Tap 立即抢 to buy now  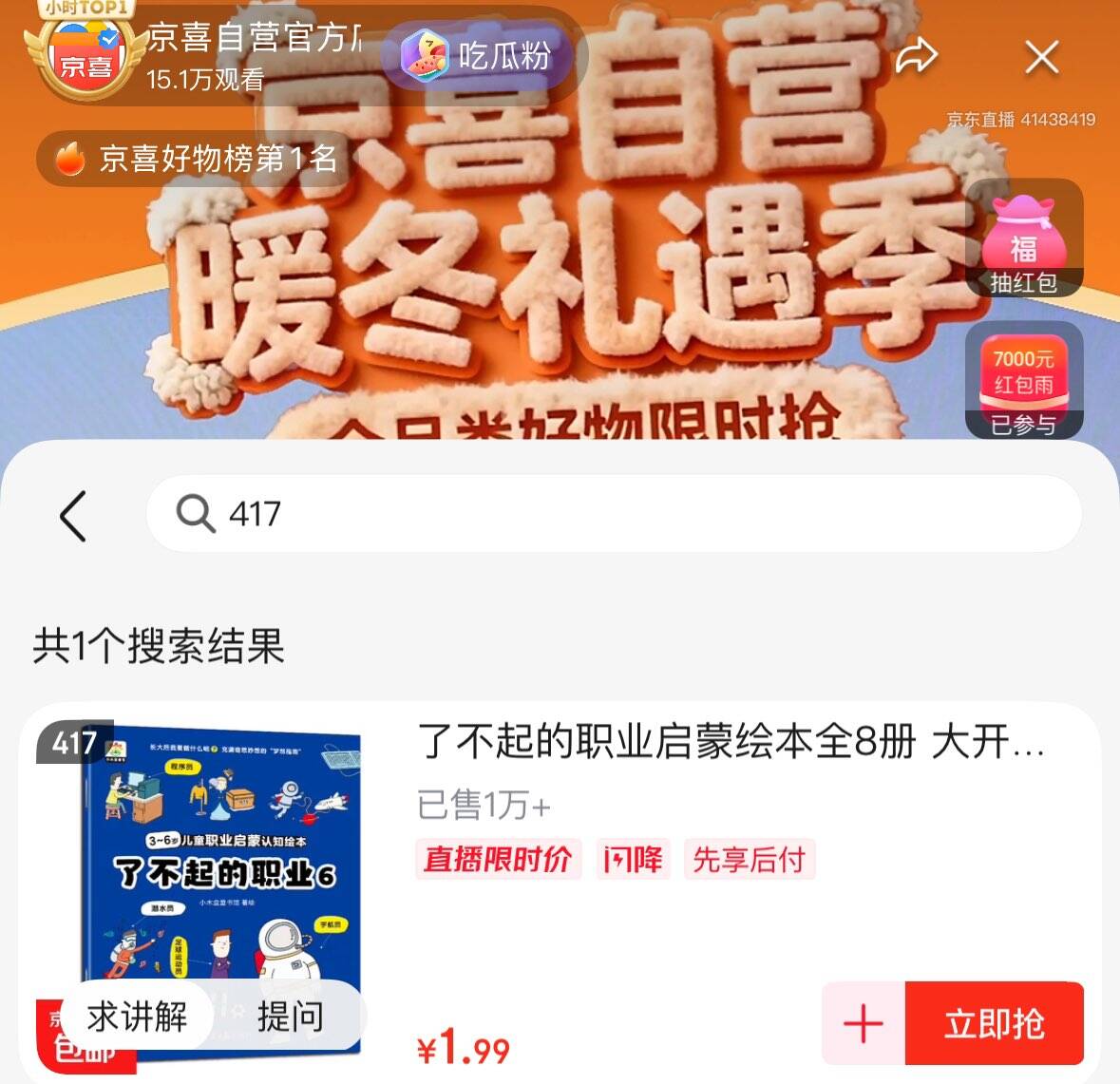[x=994, y=1024]
